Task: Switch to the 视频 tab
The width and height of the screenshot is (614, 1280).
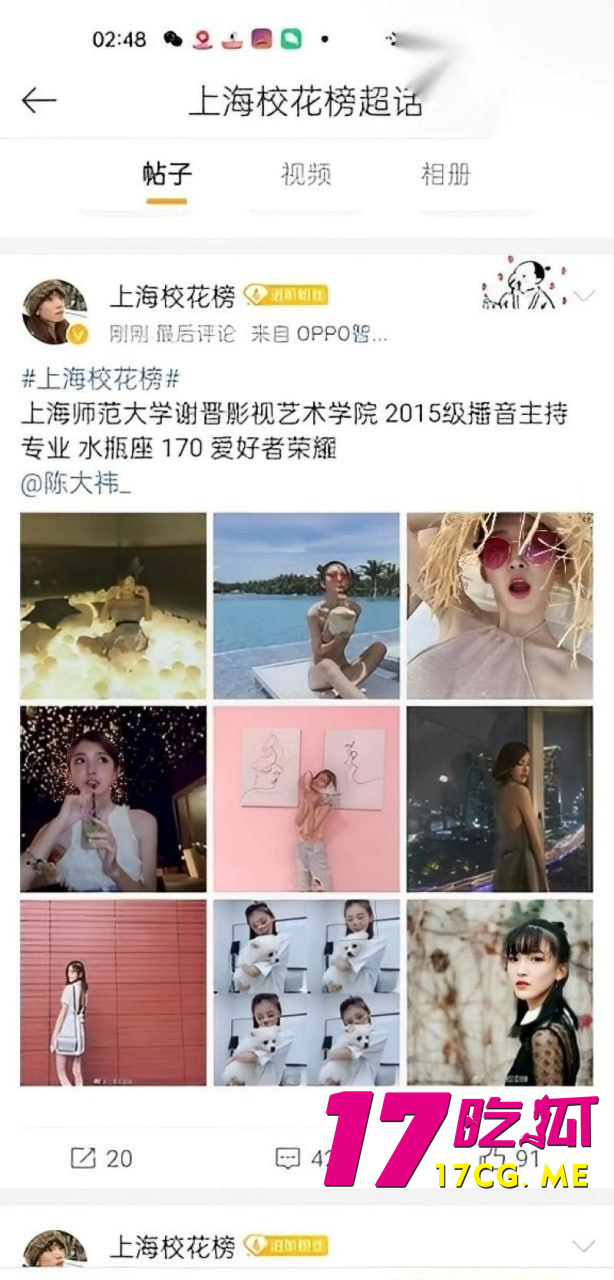Action: pos(306,175)
